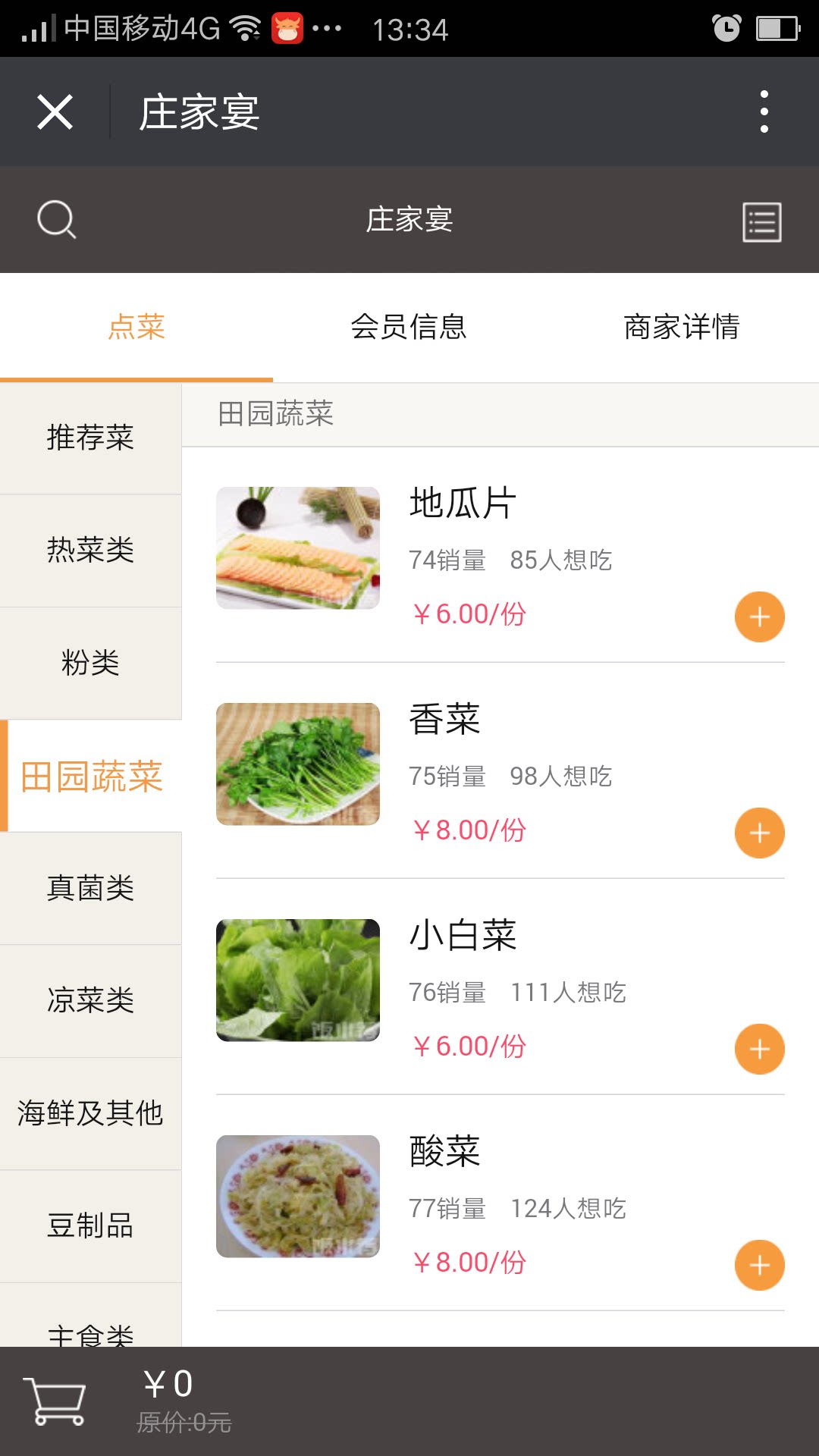Select the 推荐菜 category

[90, 438]
